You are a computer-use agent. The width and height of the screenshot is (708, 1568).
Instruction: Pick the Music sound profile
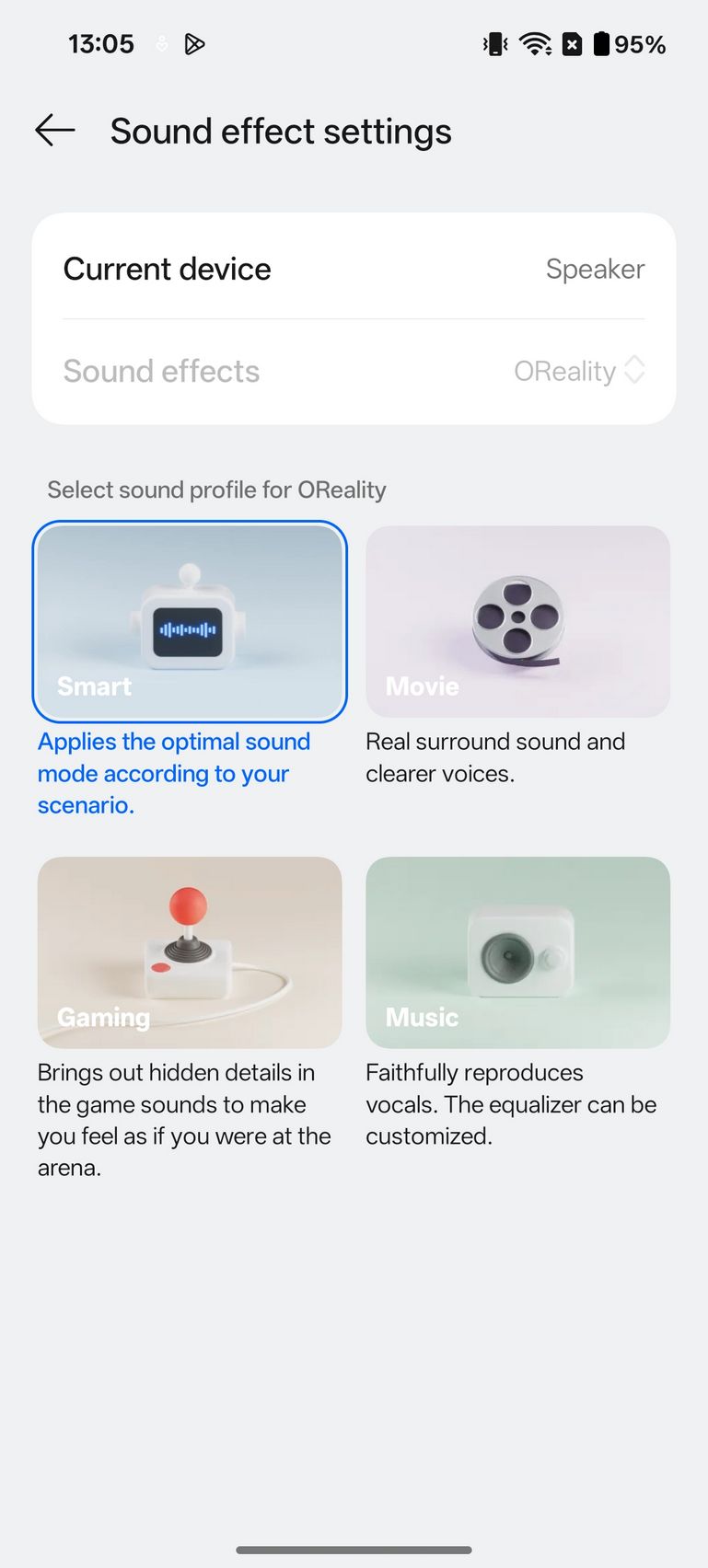click(517, 952)
